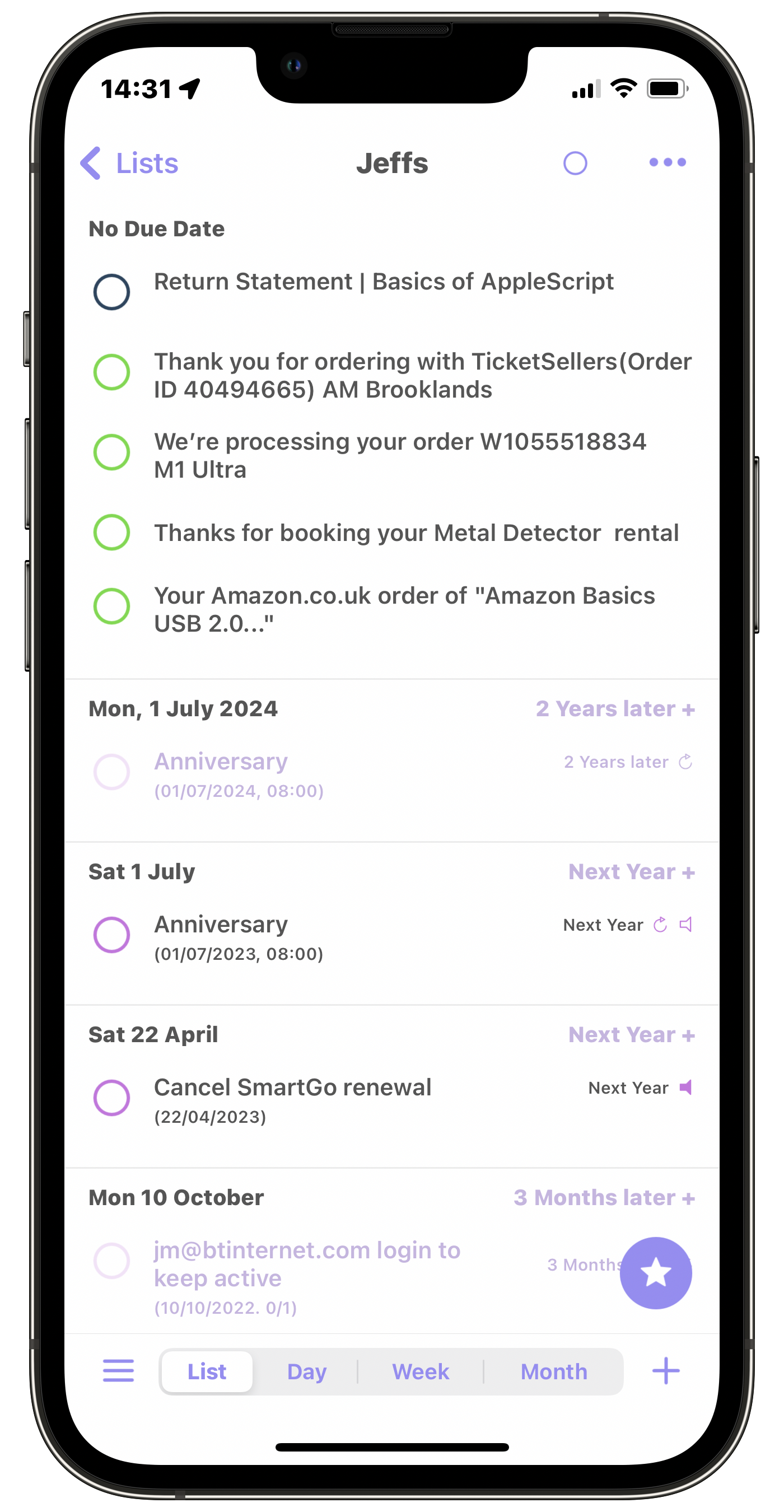
Task: Tick the Cancel SmartGo renewal checkbox
Action: pos(111,1097)
